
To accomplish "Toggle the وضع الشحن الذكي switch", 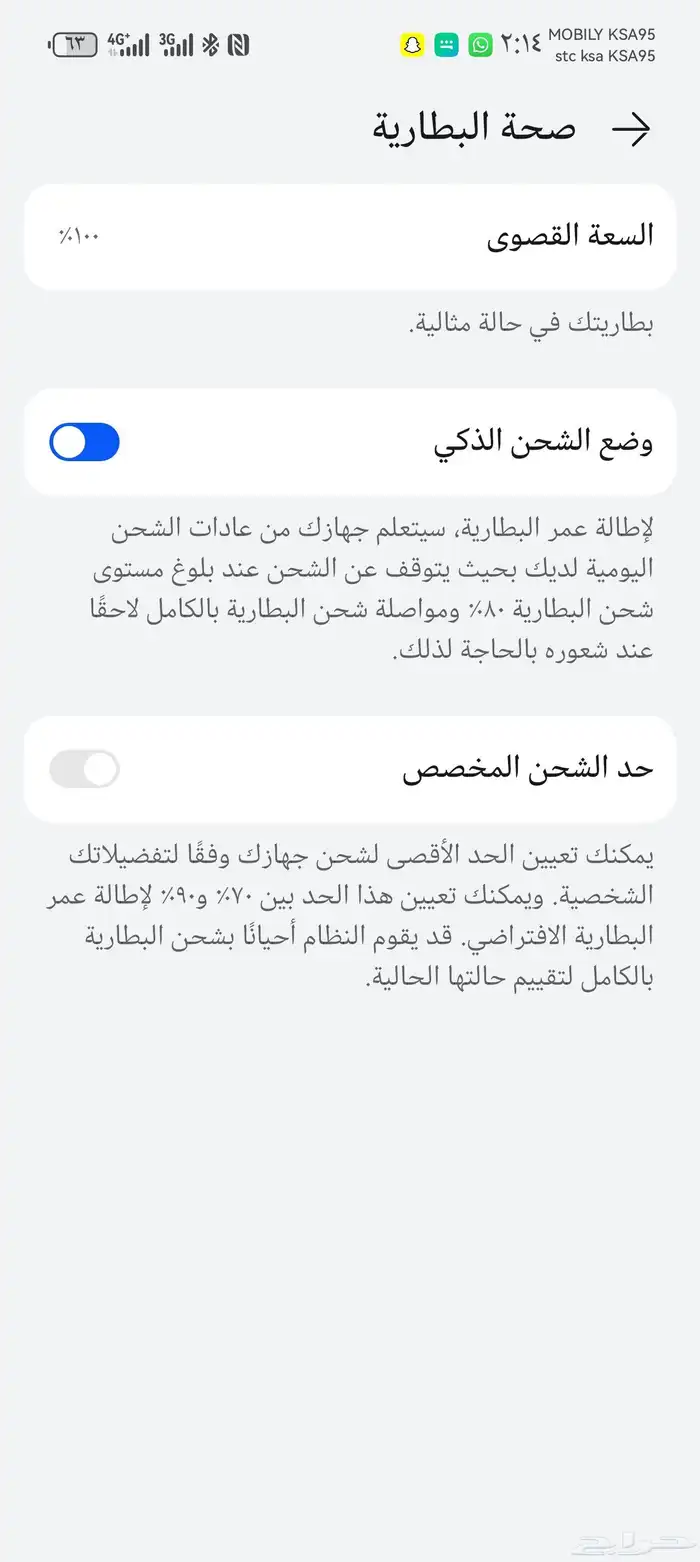I will tap(85, 442).
